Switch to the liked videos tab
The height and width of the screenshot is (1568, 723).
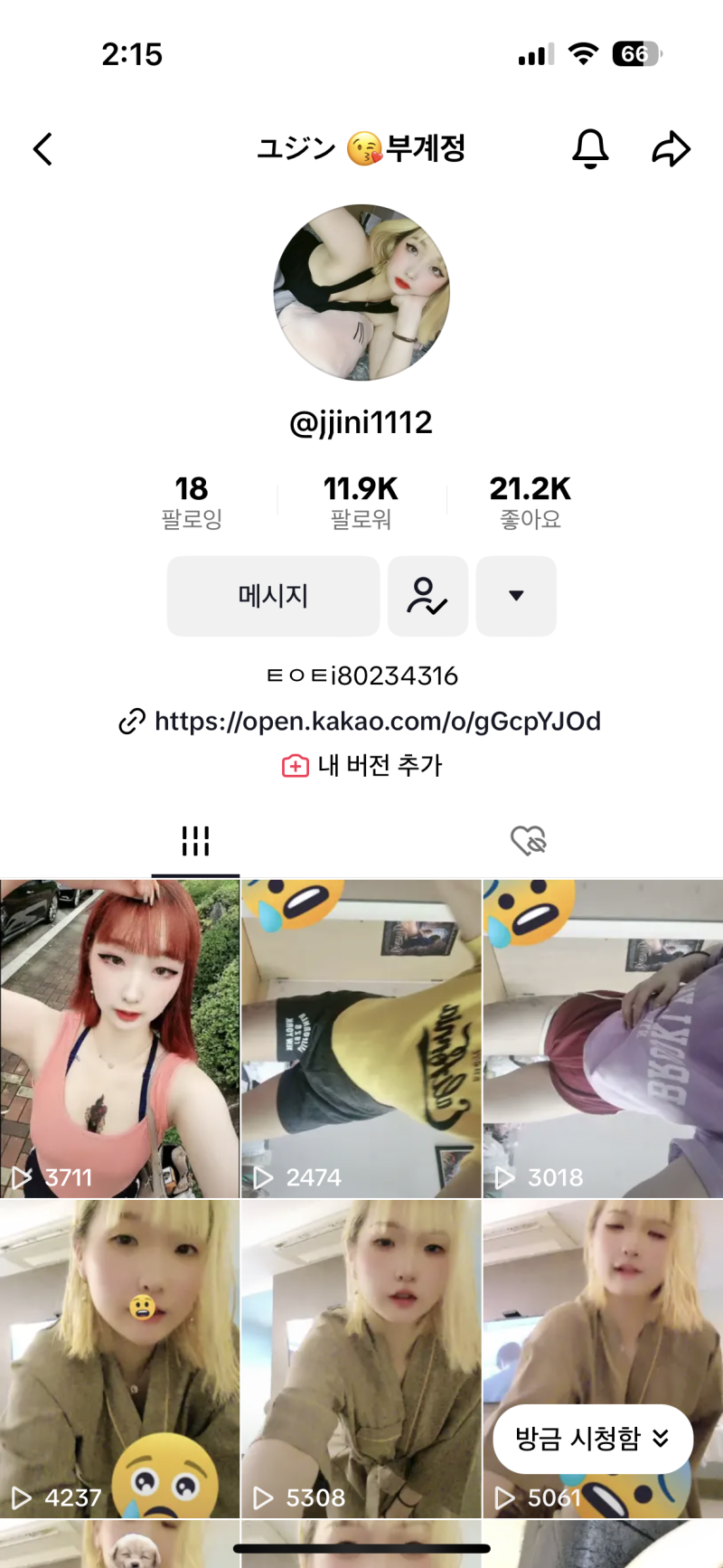pos(529,841)
